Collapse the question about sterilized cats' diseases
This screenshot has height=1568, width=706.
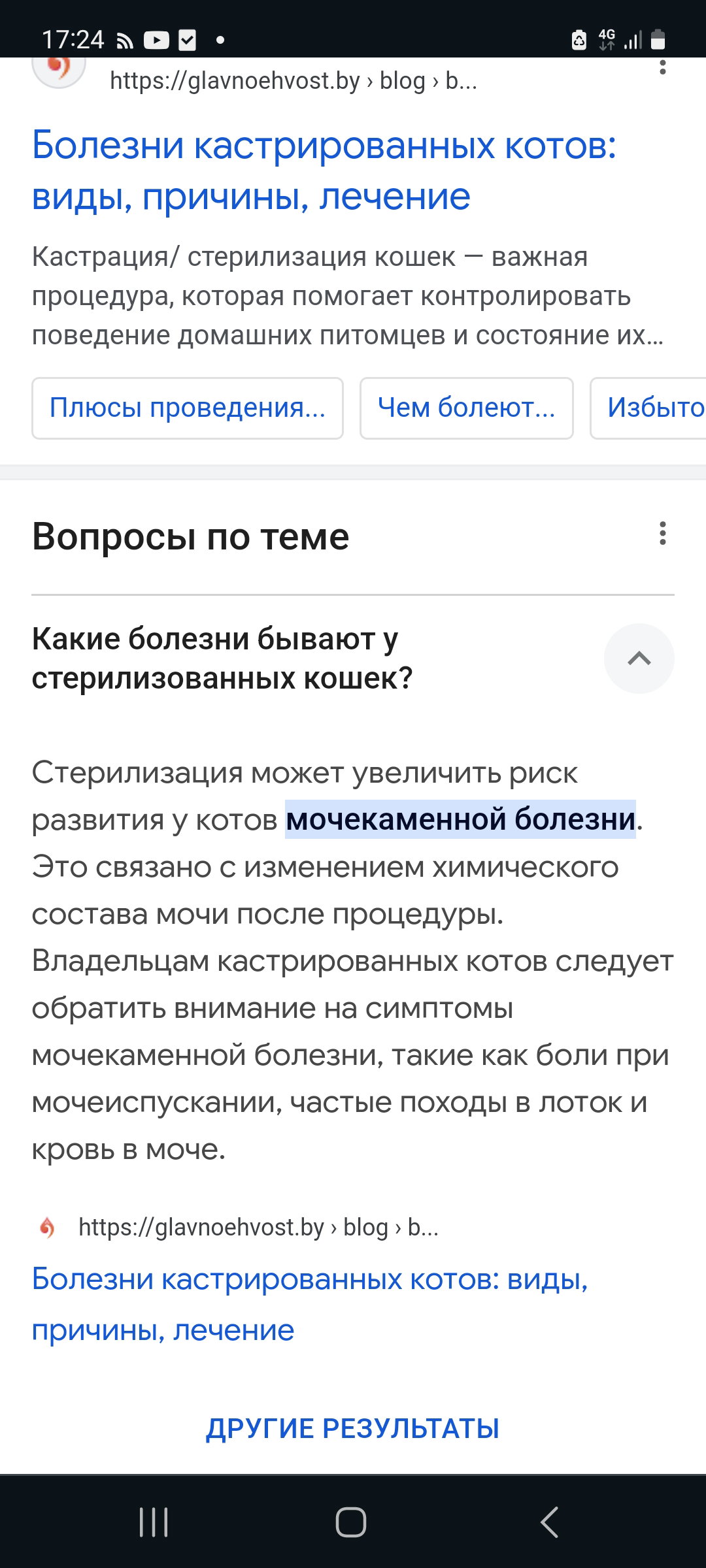(x=639, y=658)
